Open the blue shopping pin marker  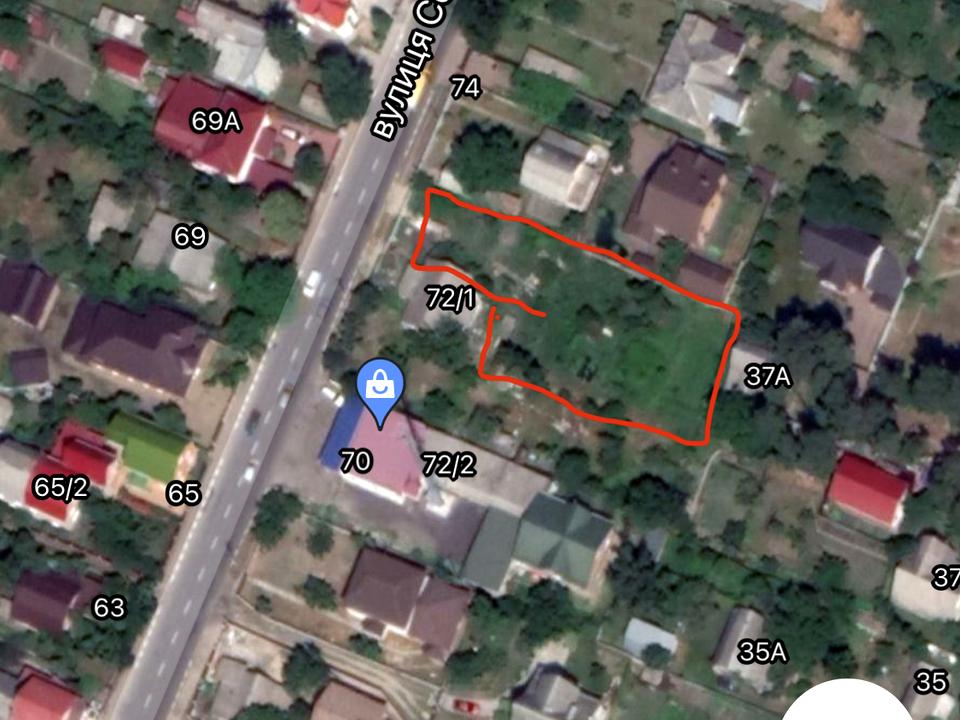(x=381, y=386)
